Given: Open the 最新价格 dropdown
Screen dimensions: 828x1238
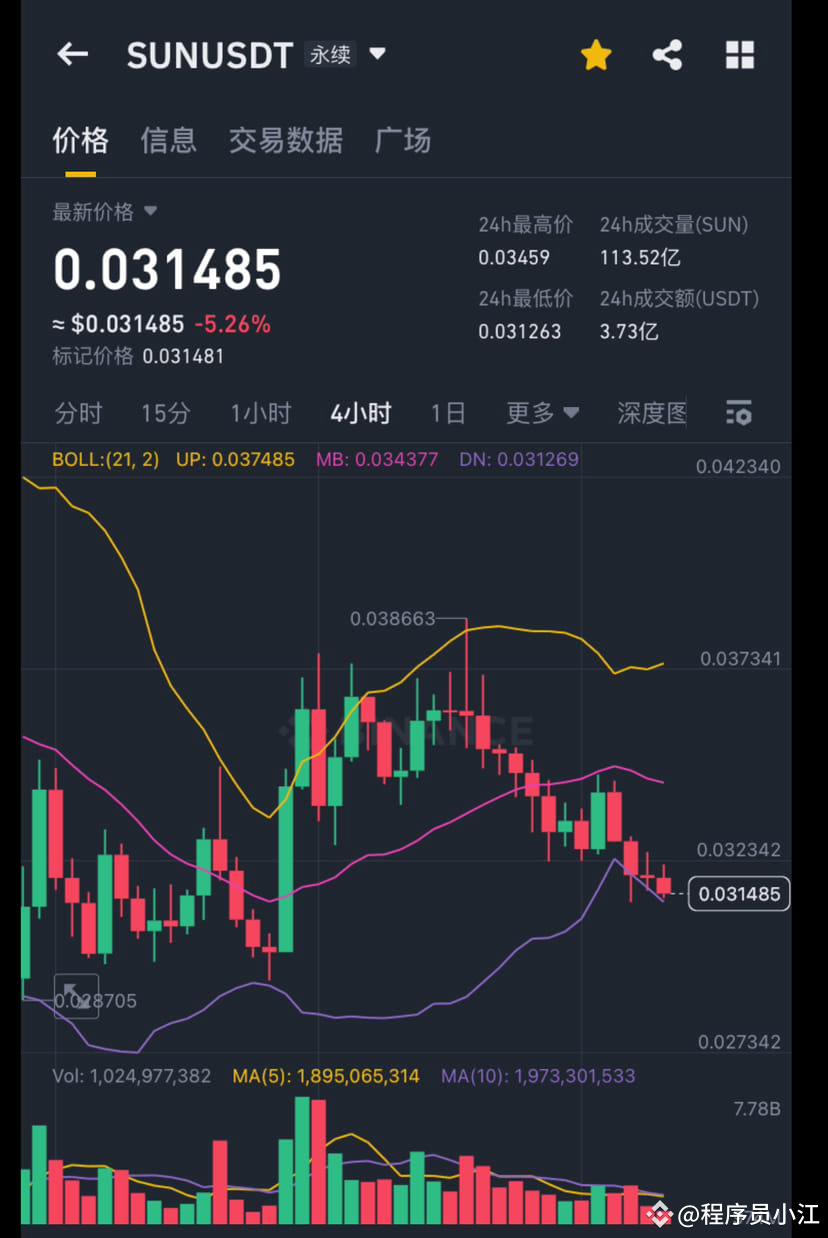Looking at the screenshot, I should (104, 211).
